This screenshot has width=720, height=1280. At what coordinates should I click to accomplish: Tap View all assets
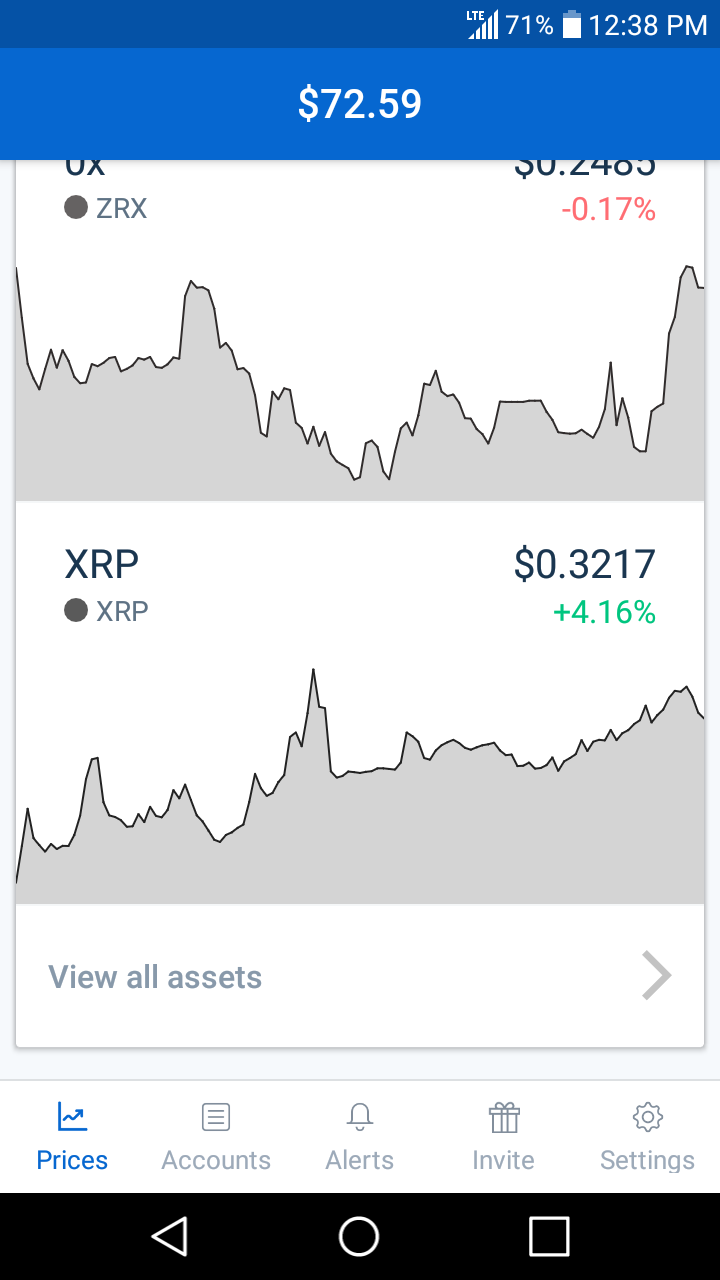pyautogui.click(x=360, y=976)
